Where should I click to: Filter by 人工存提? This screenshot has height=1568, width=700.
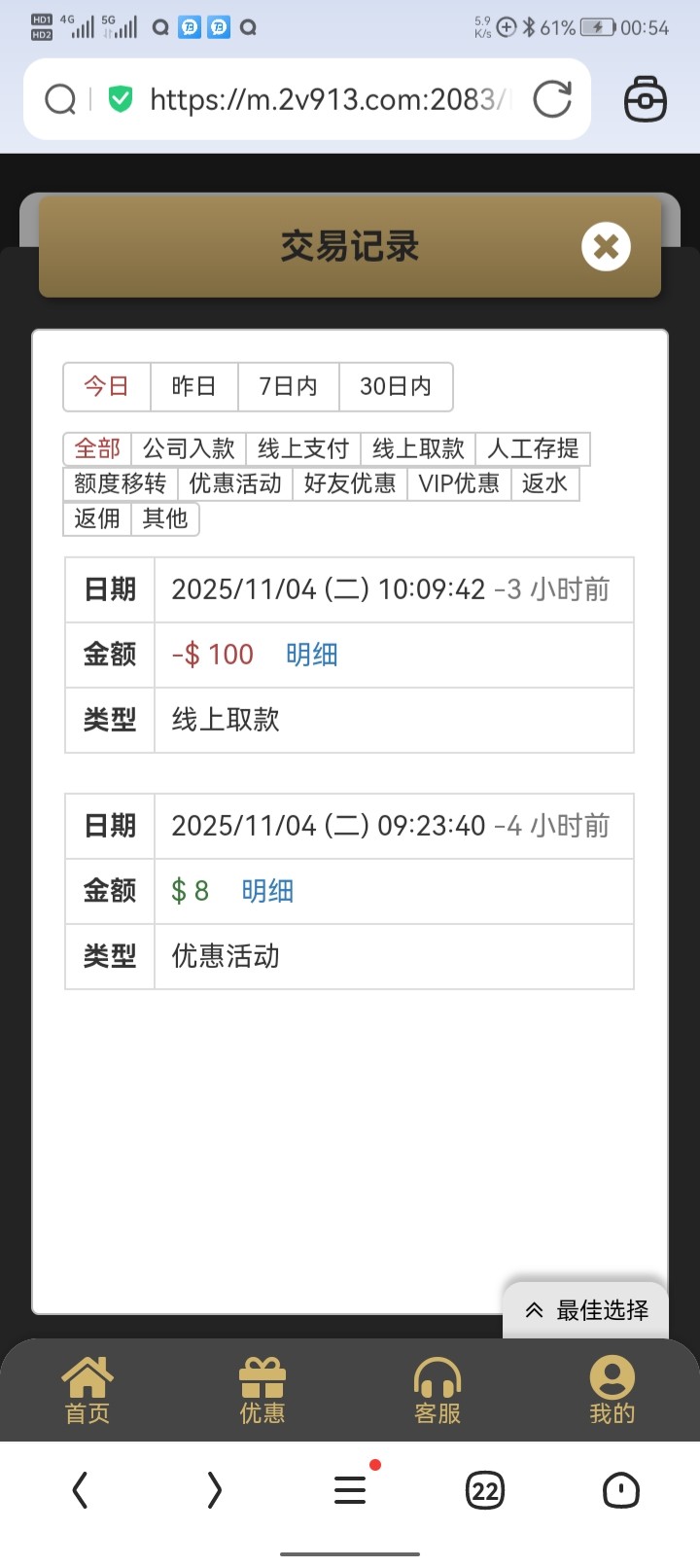pos(533,448)
